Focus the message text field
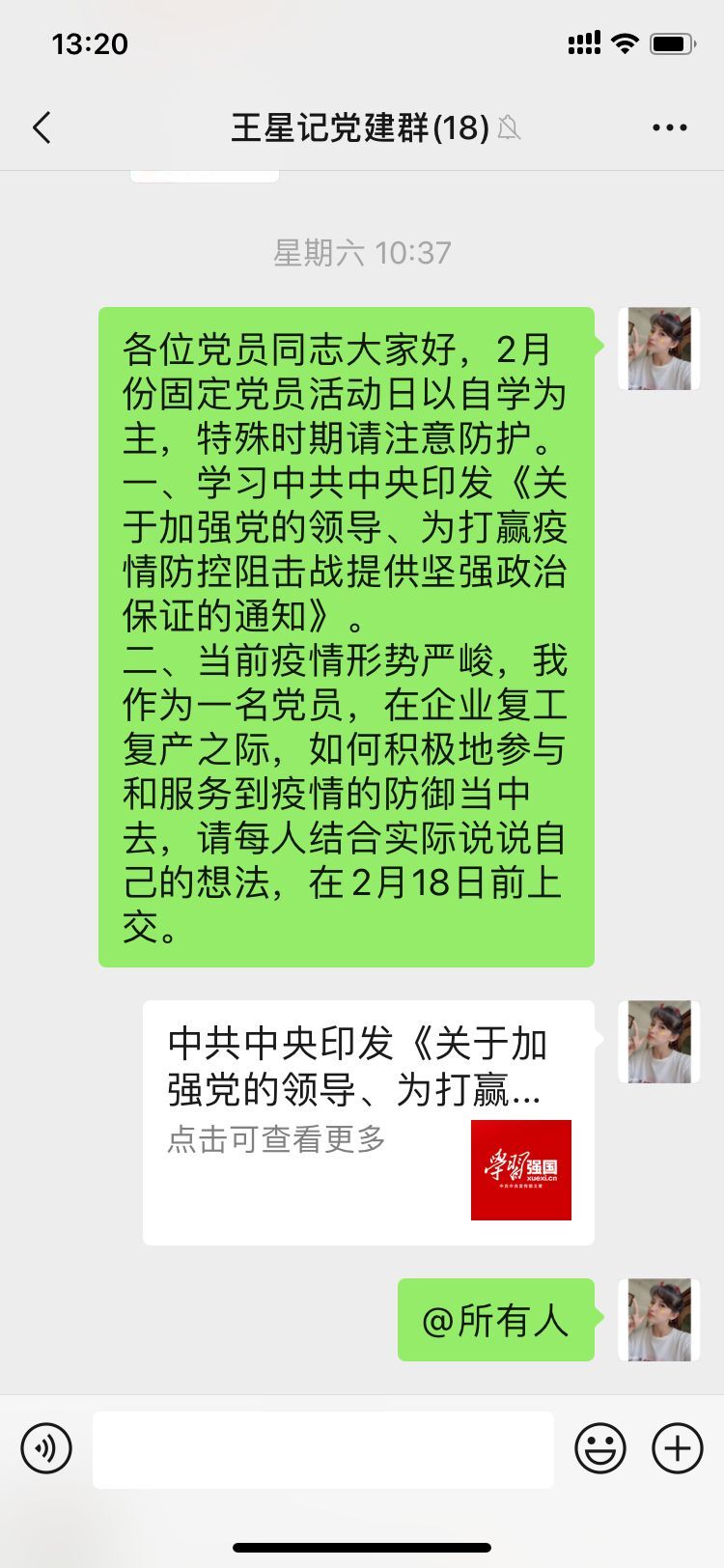This screenshot has height=1568, width=724. coord(322,1448)
